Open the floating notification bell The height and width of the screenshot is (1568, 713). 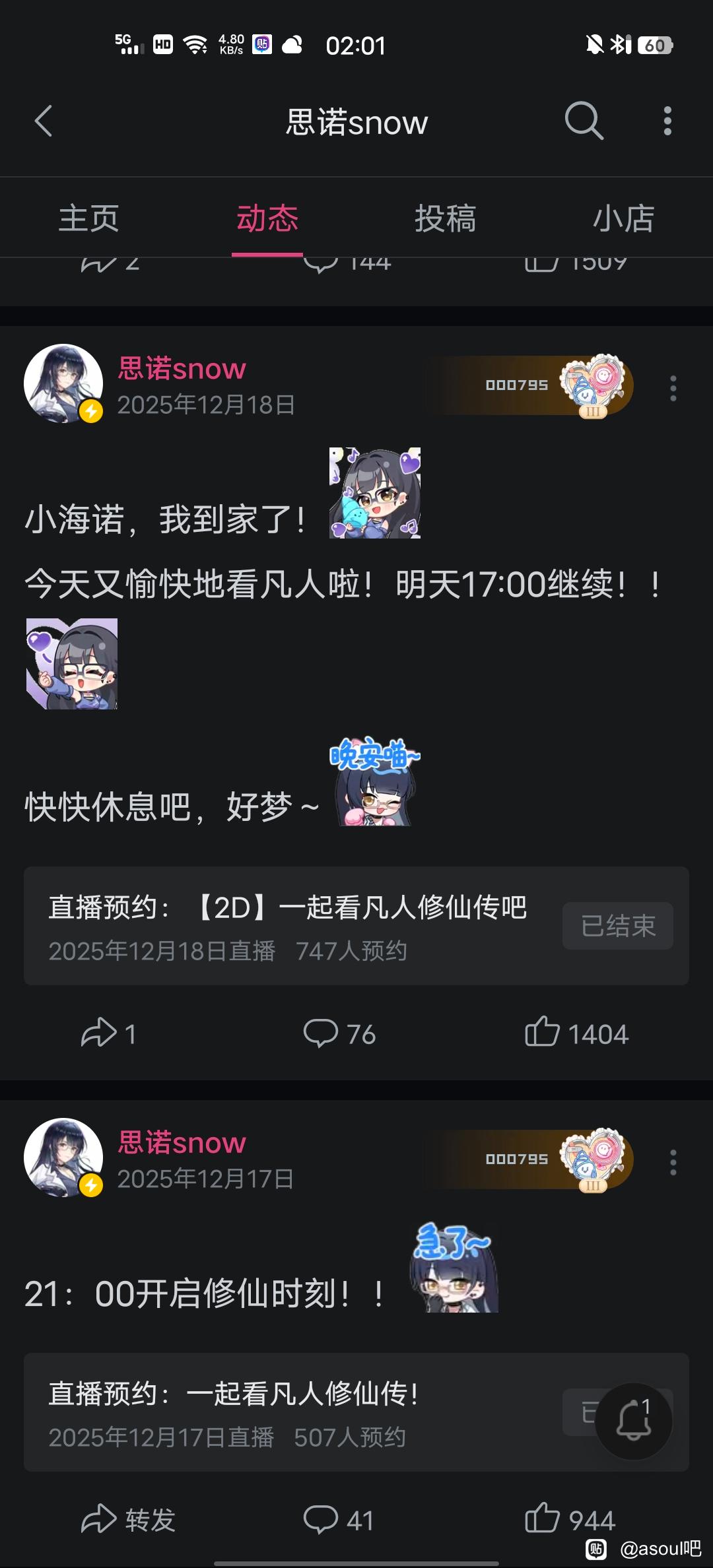[633, 1420]
